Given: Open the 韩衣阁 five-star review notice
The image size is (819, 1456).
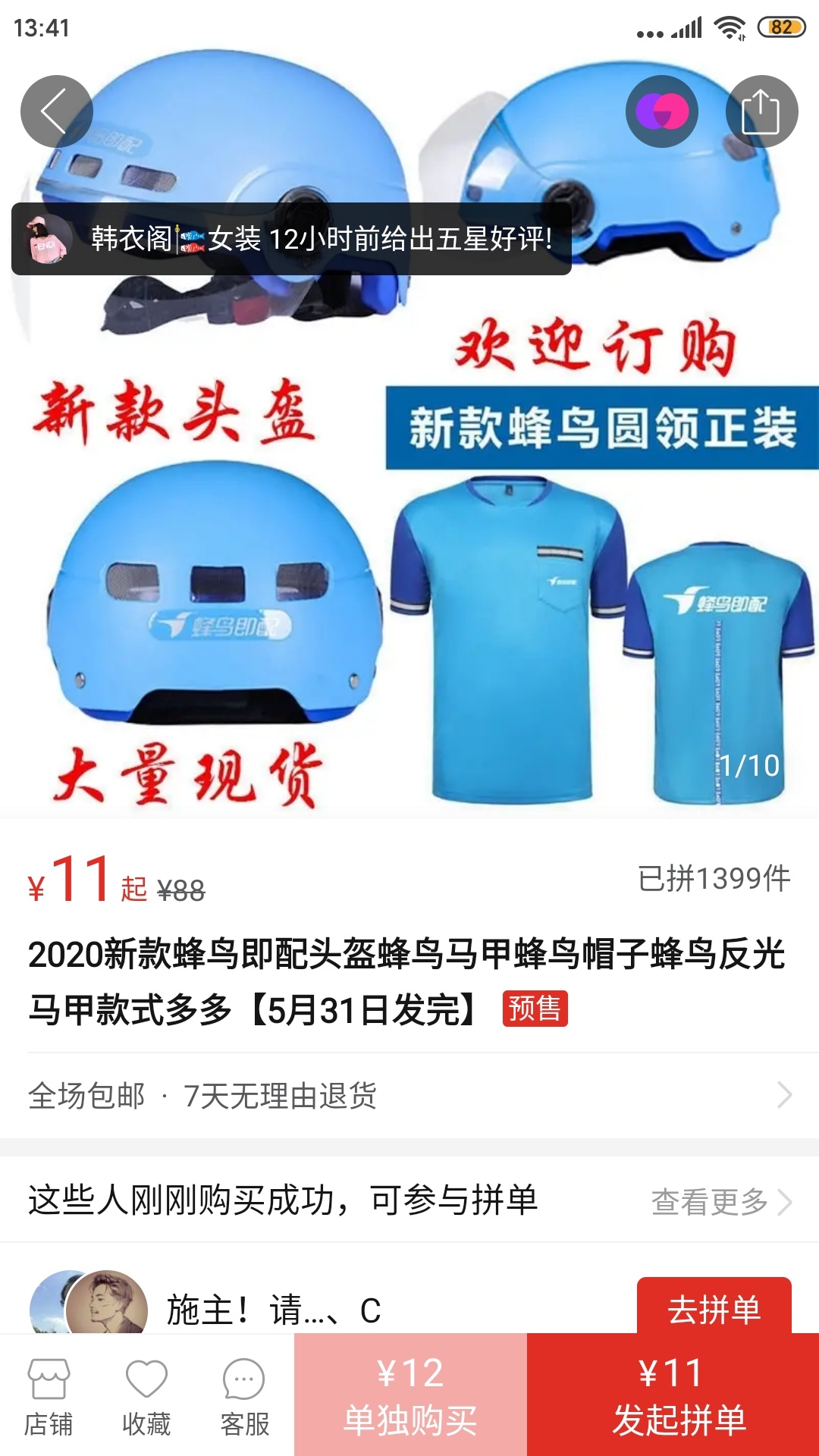Looking at the screenshot, I should (291, 239).
